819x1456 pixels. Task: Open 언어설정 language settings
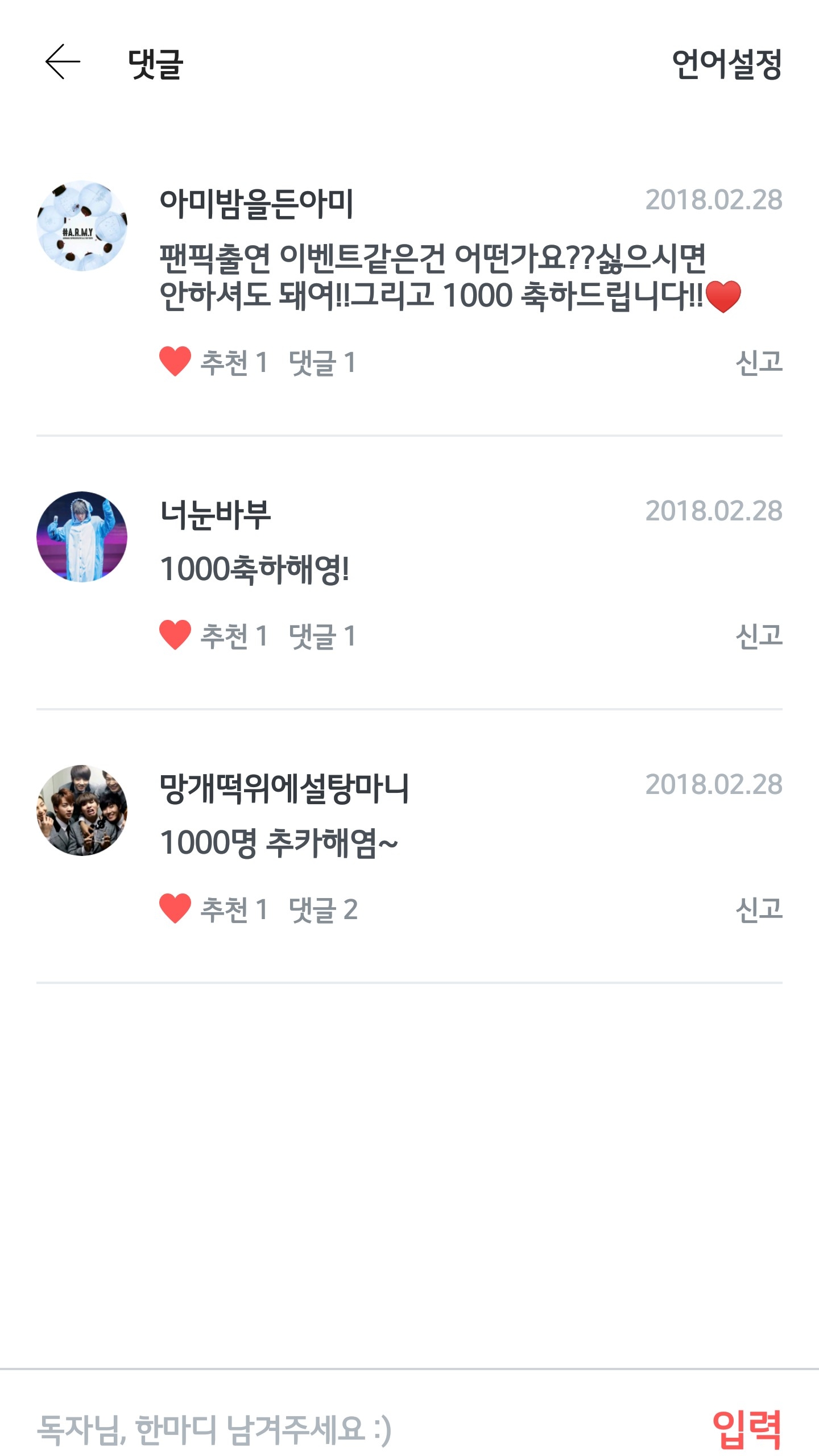coord(726,64)
